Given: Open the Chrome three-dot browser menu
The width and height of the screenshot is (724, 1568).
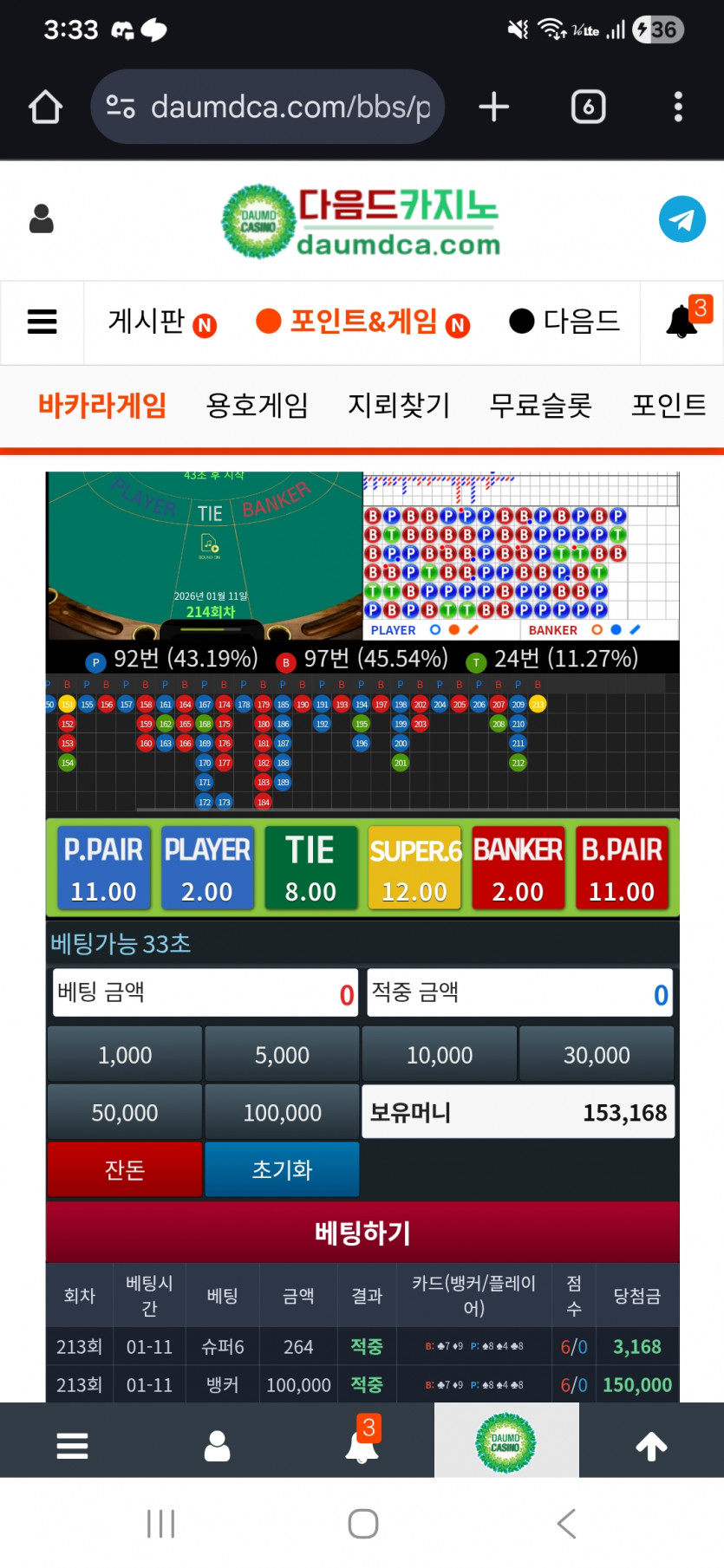Looking at the screenshot, I should click(678, 107).
